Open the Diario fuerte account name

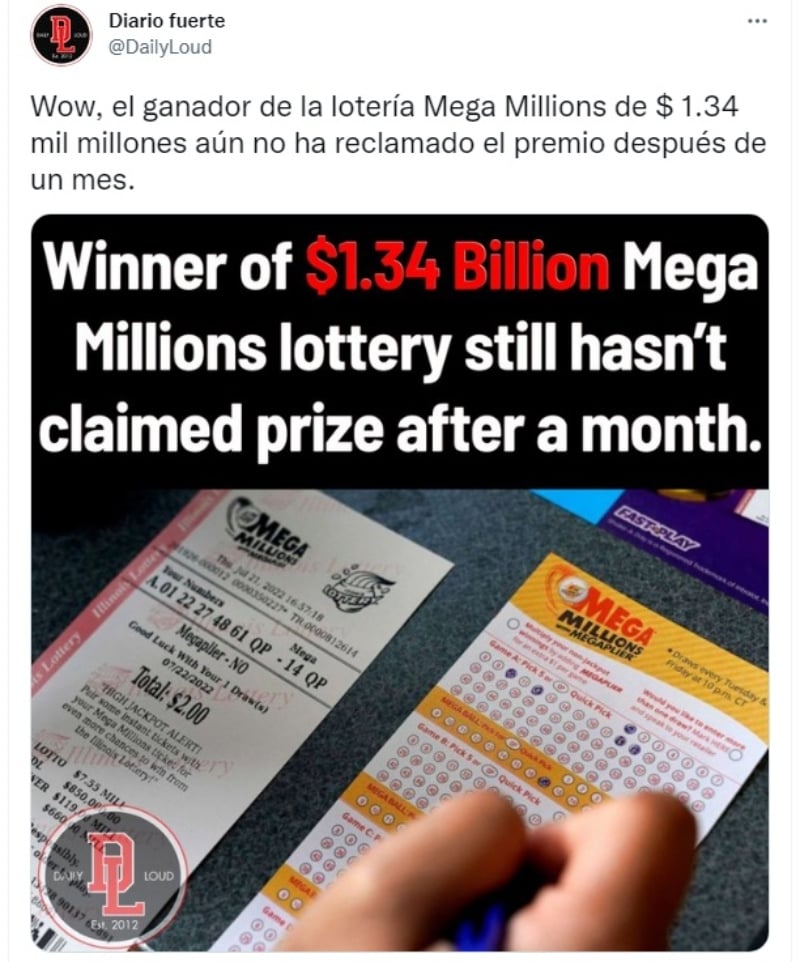[x=167, y=20]
